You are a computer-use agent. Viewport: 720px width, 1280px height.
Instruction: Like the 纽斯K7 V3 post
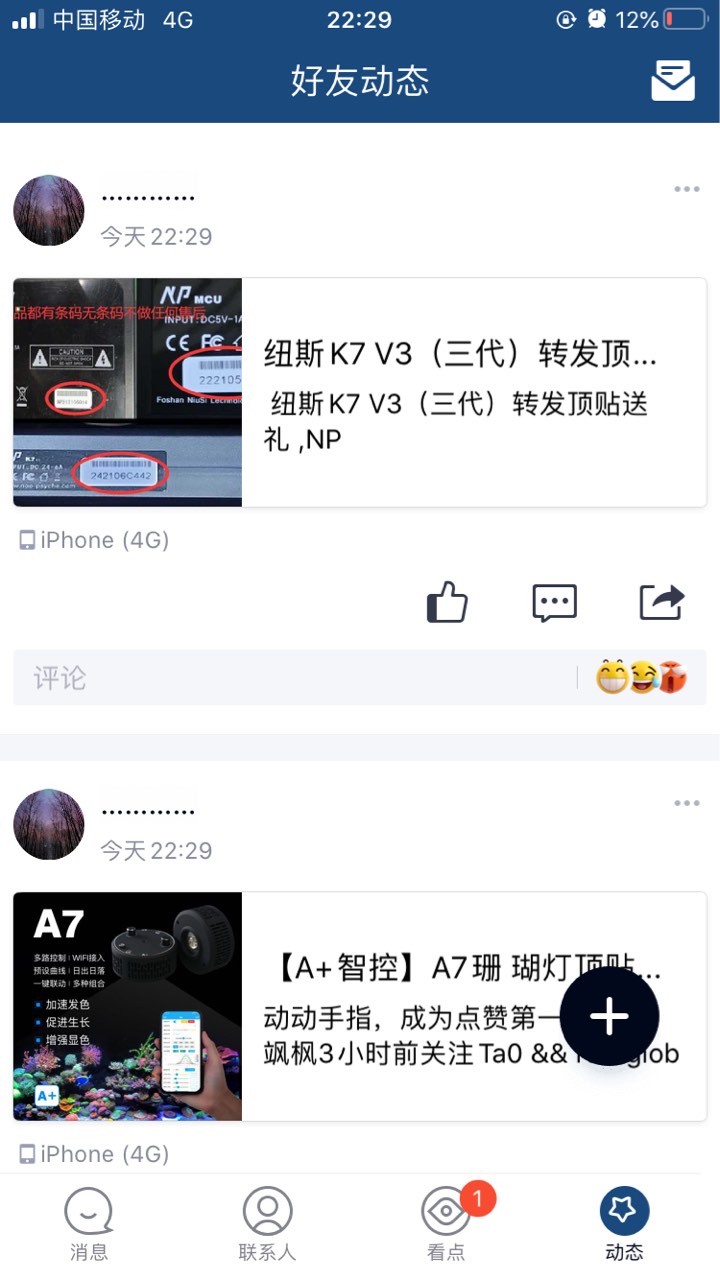pyautogui.click(x=447, y=603)
